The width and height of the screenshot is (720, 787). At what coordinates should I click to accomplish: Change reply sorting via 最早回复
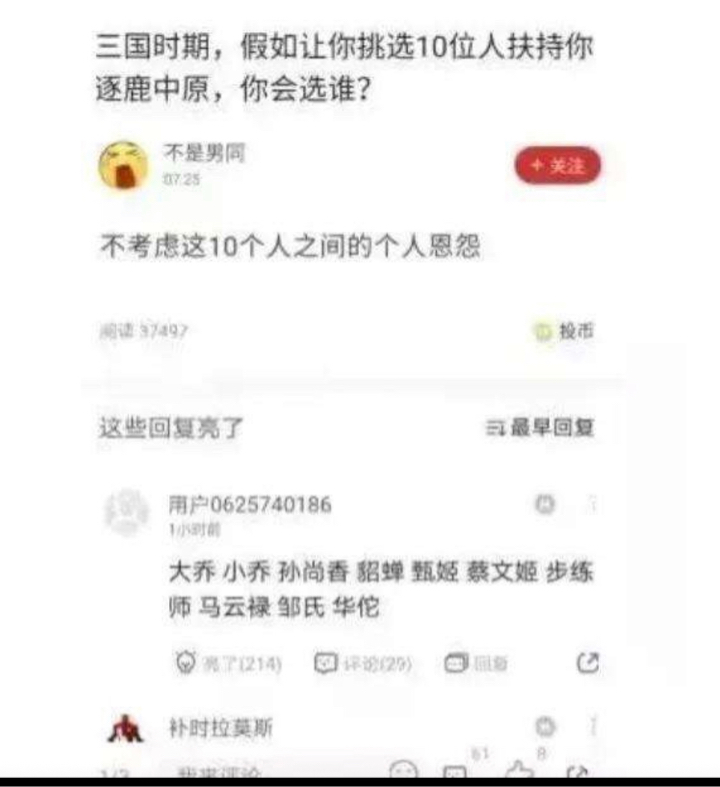click(x=540, y=428)
